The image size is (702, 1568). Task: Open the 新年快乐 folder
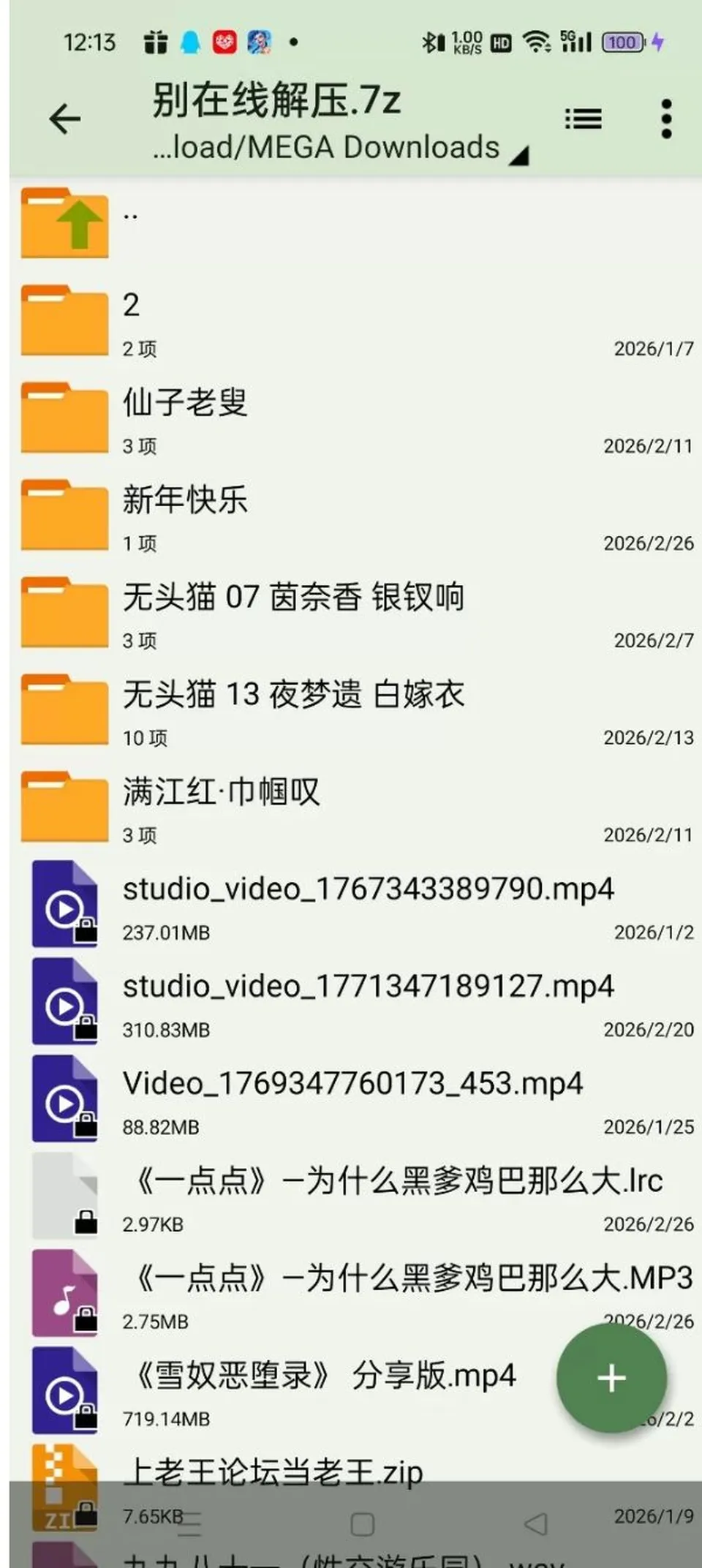point(356,515)
